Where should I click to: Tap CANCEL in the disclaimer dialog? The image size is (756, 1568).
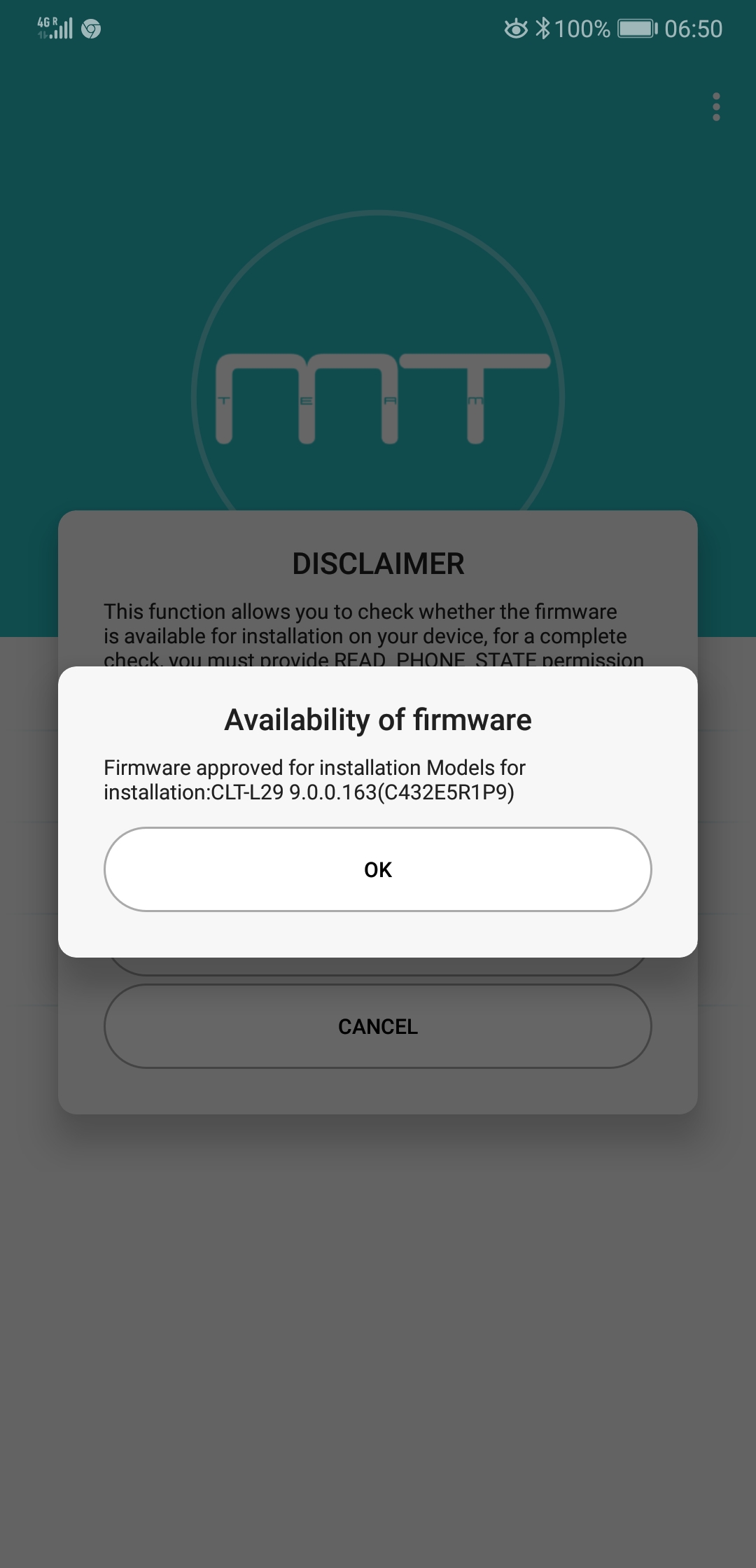click(378, 1026)
